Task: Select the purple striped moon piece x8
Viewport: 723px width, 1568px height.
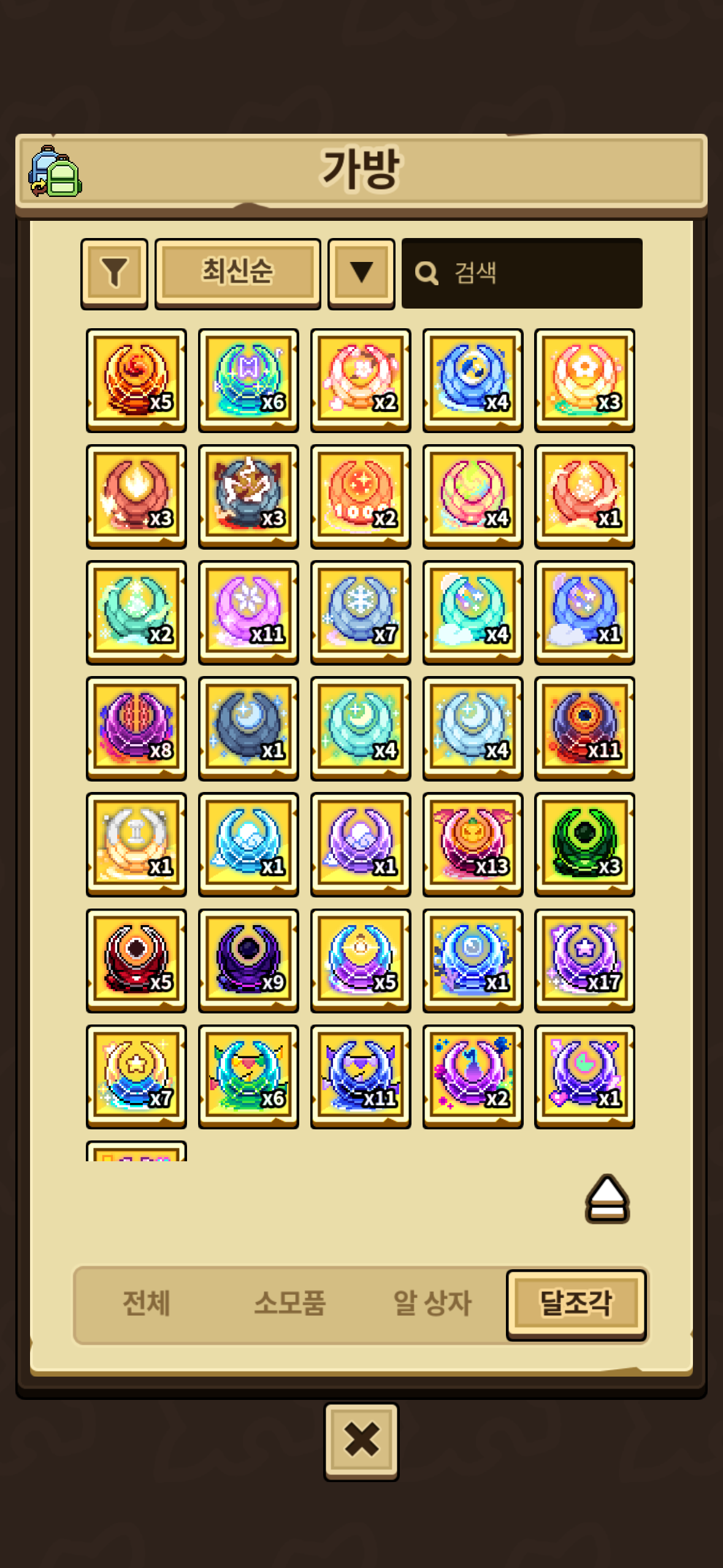Action: click(136, 728)
